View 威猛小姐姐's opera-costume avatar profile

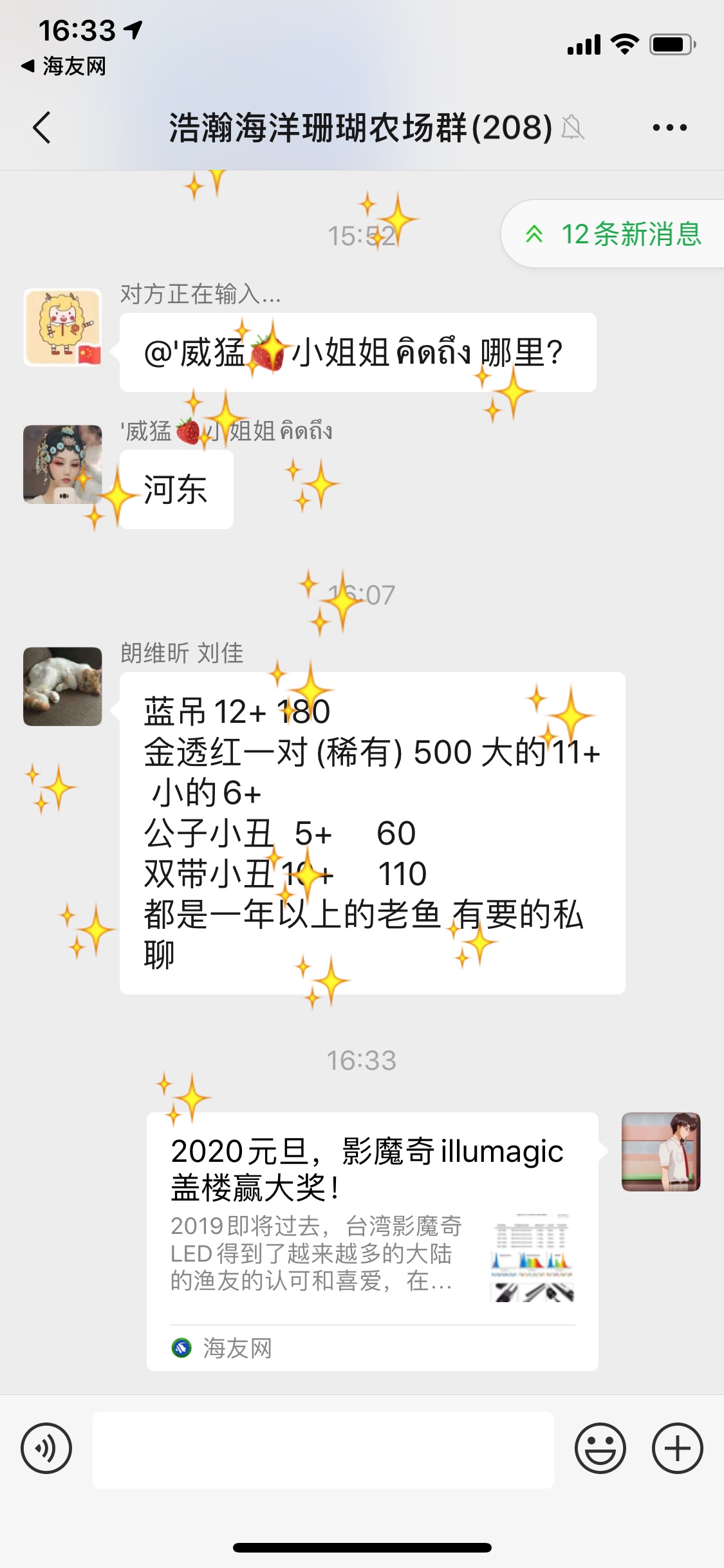[62, 464]
